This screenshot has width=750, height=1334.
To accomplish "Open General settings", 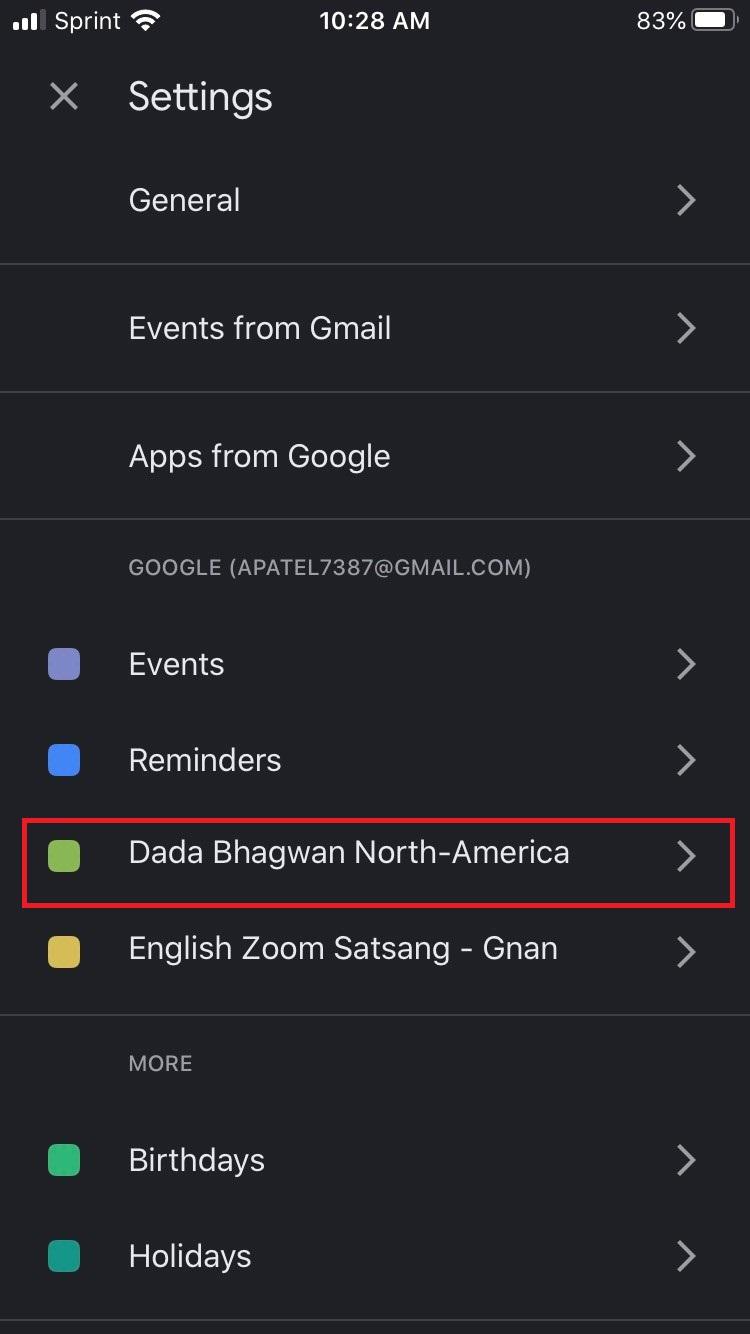I will (375, 200).
